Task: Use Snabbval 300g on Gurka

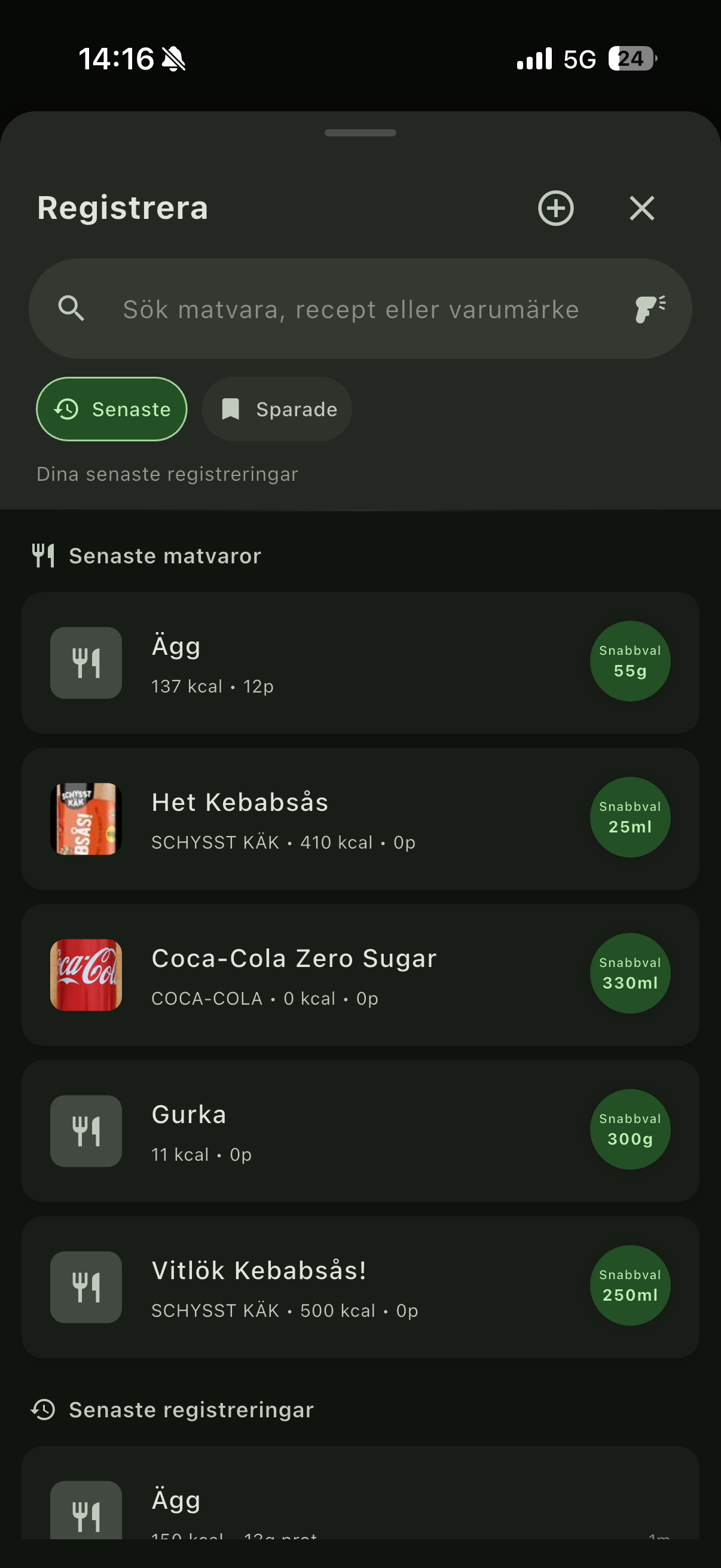Action: tap(630, 1130)
